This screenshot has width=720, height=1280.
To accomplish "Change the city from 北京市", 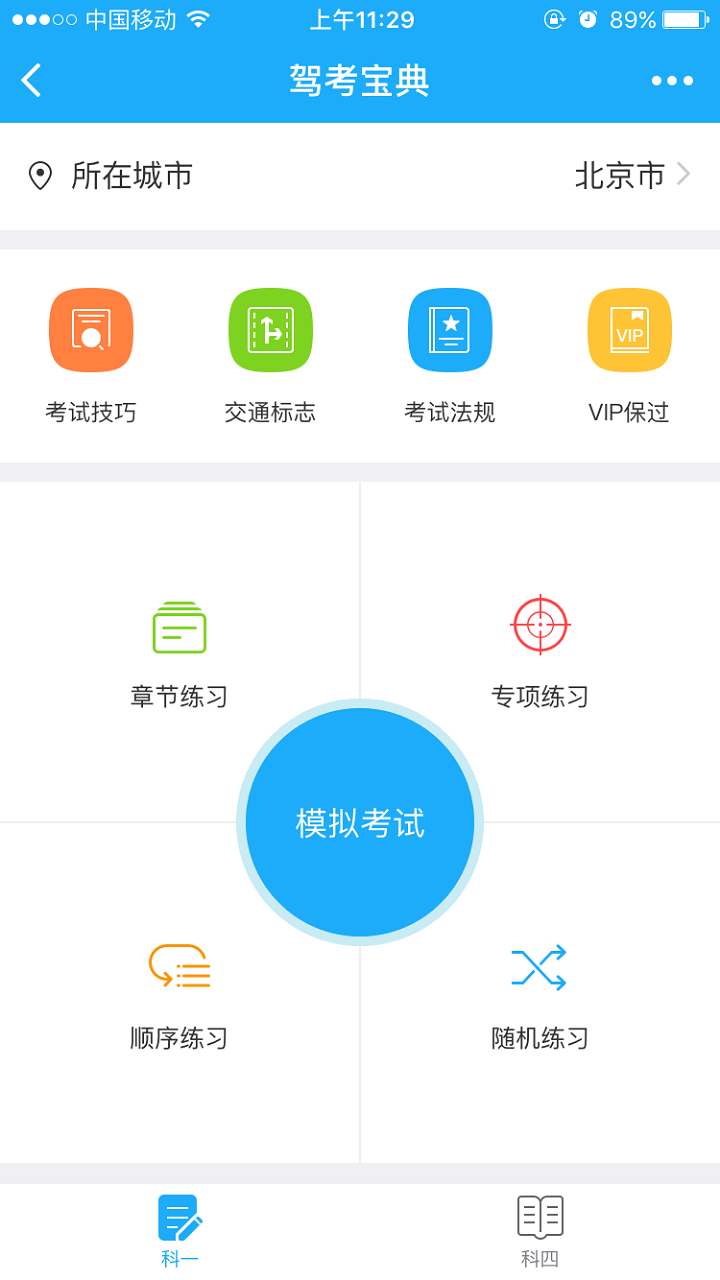I will [632, 176].
